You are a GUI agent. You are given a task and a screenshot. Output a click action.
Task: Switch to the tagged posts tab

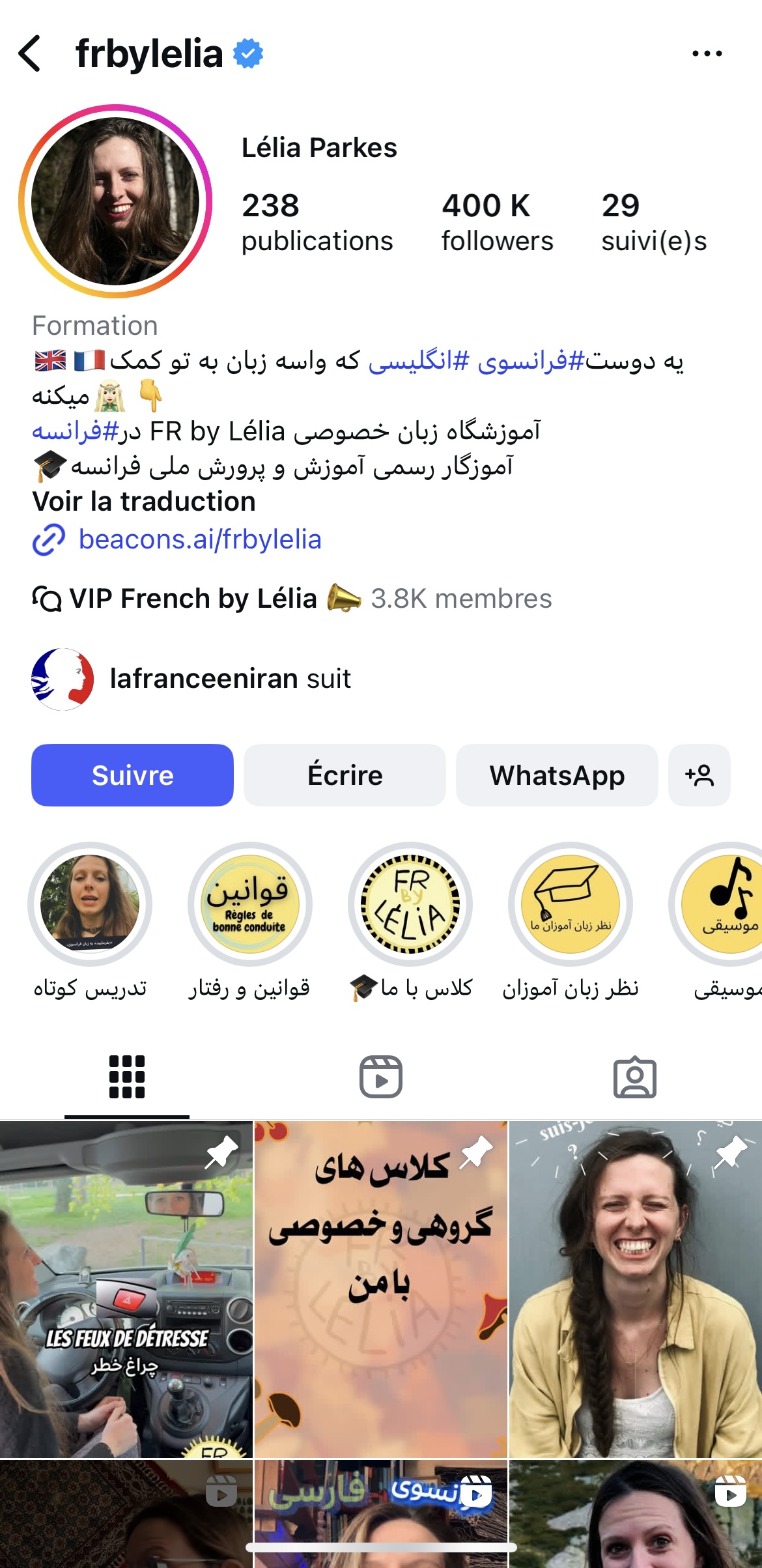point(634,1077)
